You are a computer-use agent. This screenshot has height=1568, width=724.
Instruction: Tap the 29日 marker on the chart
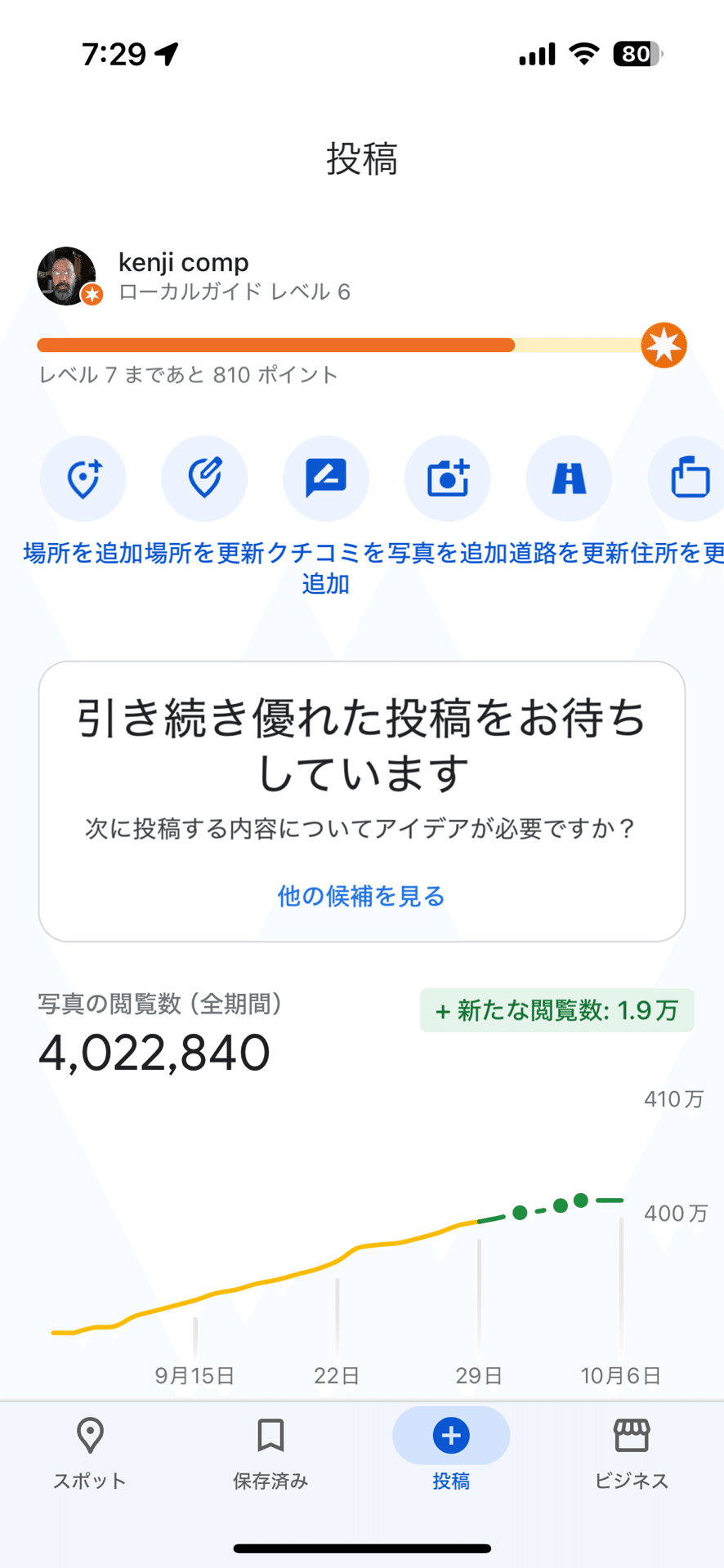pos(478,1375)
